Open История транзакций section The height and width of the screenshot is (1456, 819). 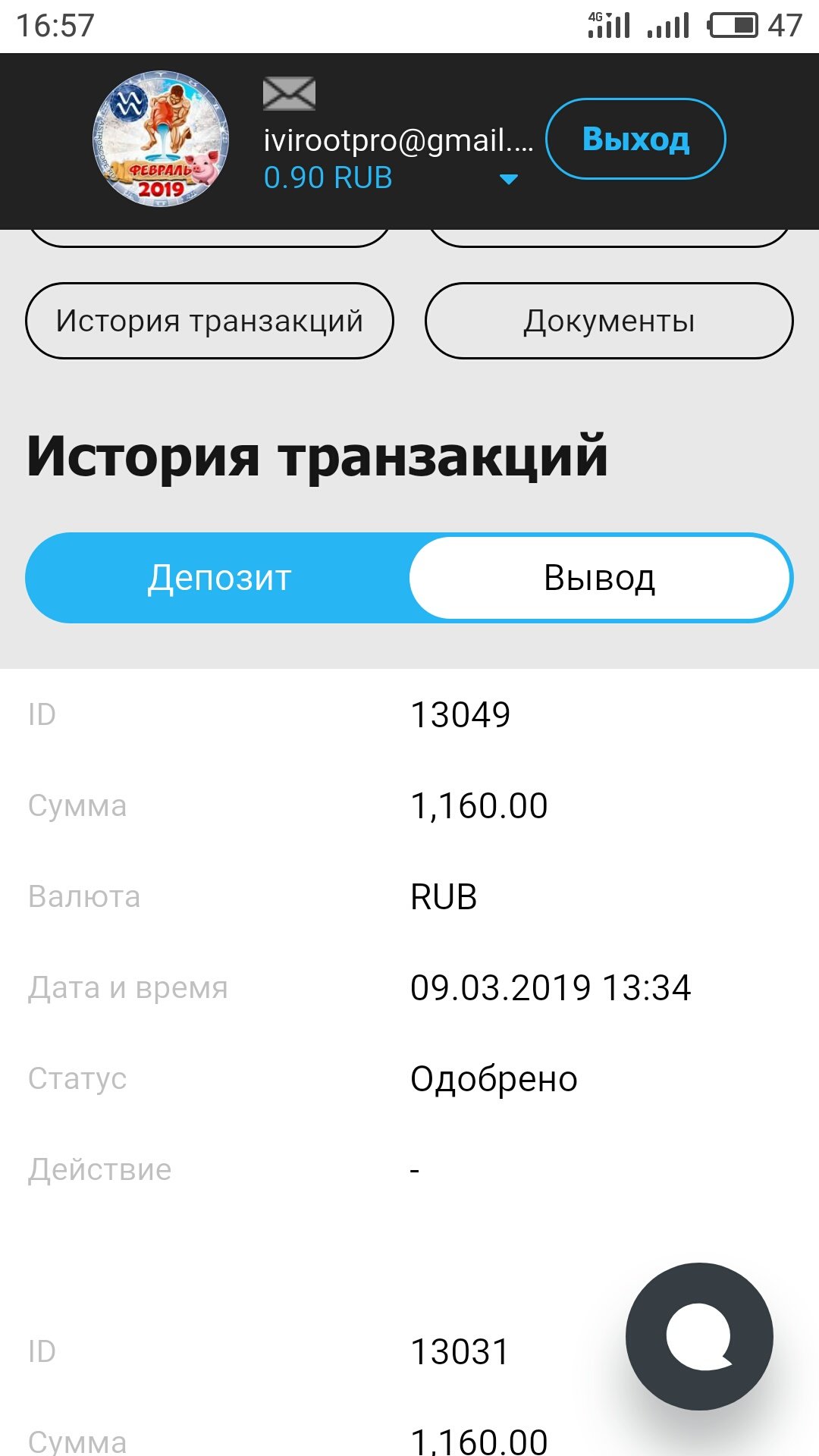pos(209,321)
